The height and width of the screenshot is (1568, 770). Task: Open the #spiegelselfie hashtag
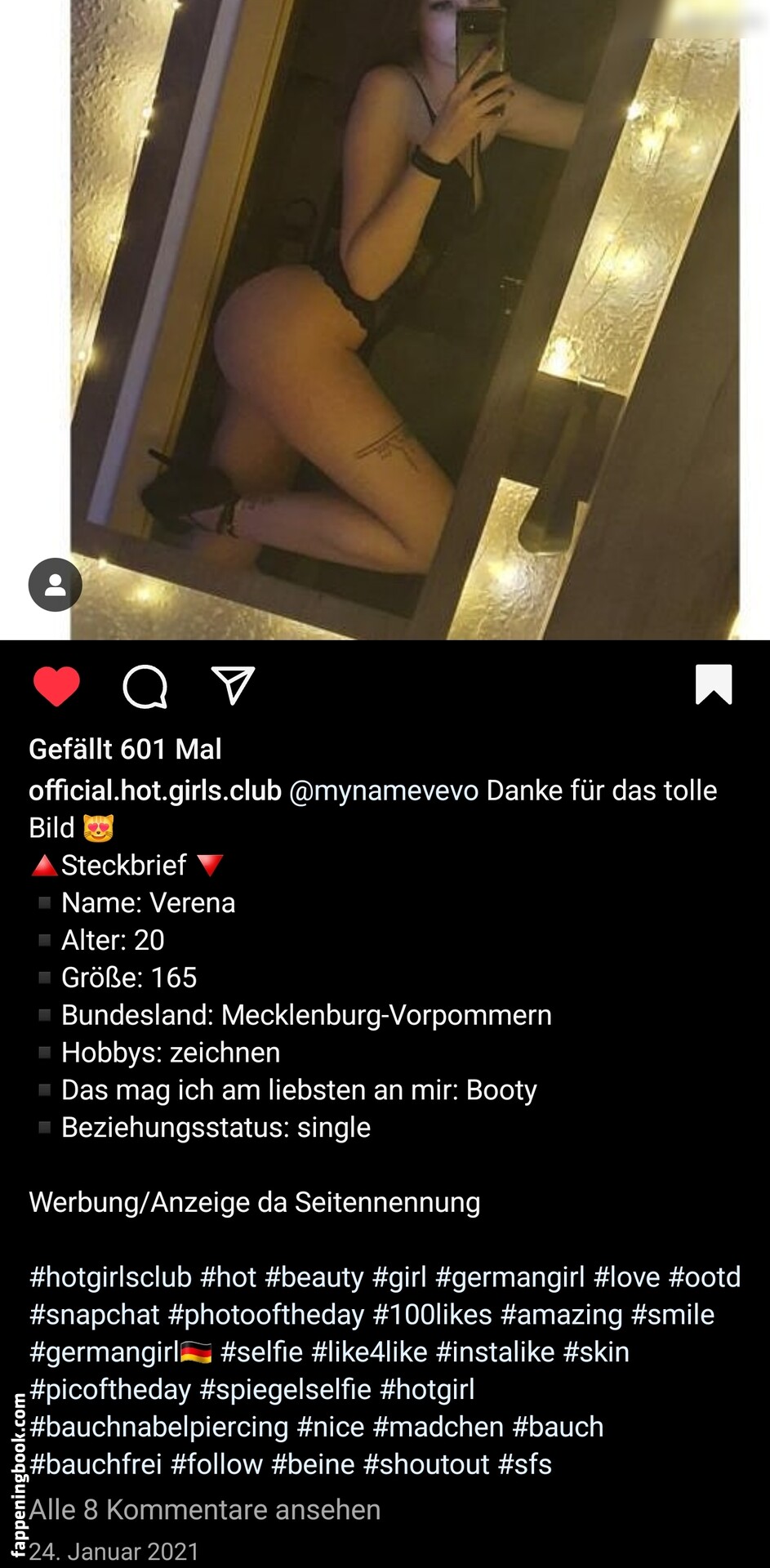pos(286,1389)
